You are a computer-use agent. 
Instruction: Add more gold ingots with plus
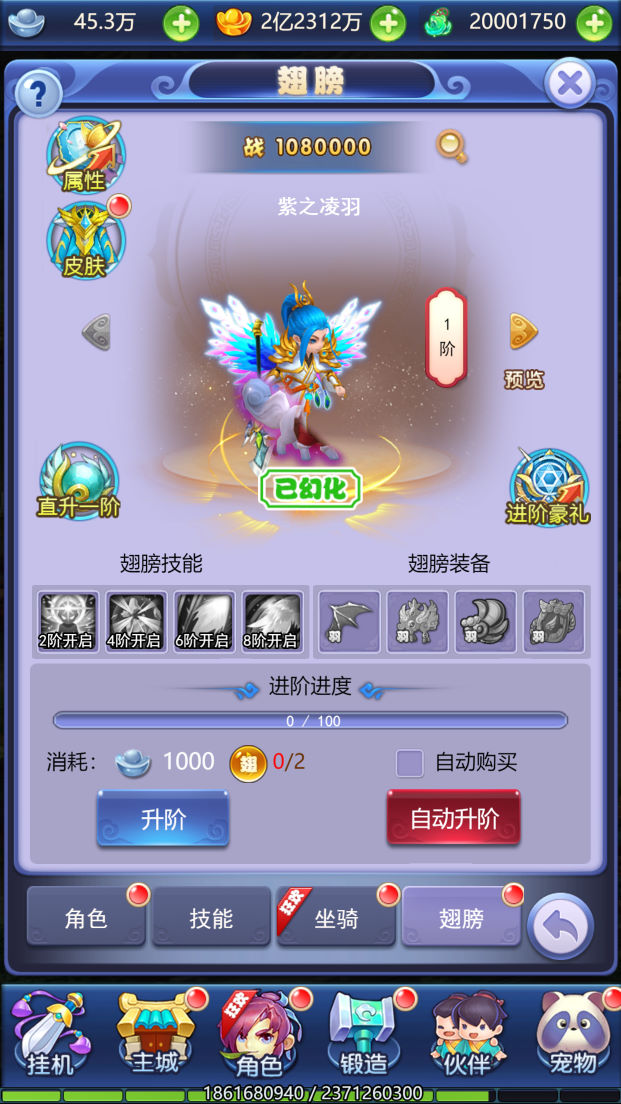pos(388,23)
